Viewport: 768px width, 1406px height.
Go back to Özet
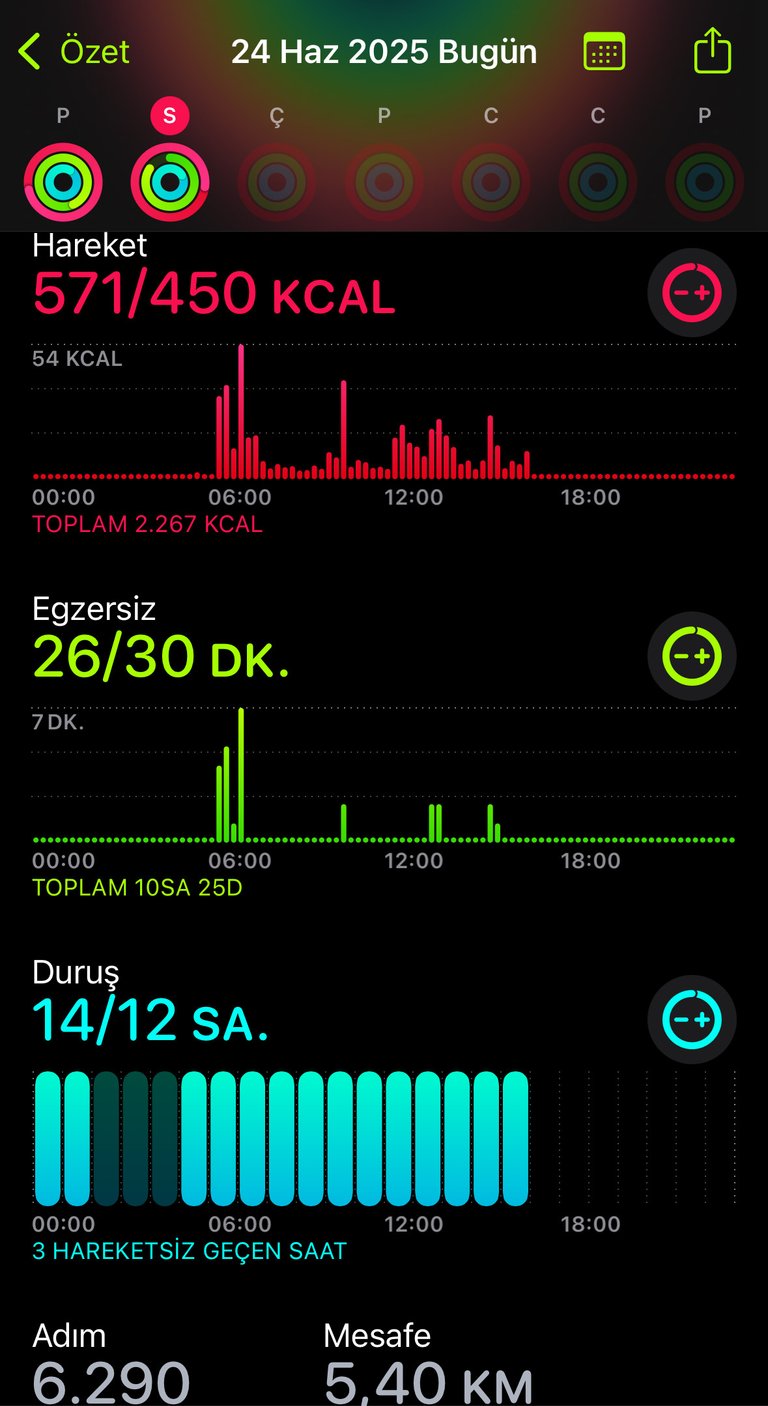[74, 51]
